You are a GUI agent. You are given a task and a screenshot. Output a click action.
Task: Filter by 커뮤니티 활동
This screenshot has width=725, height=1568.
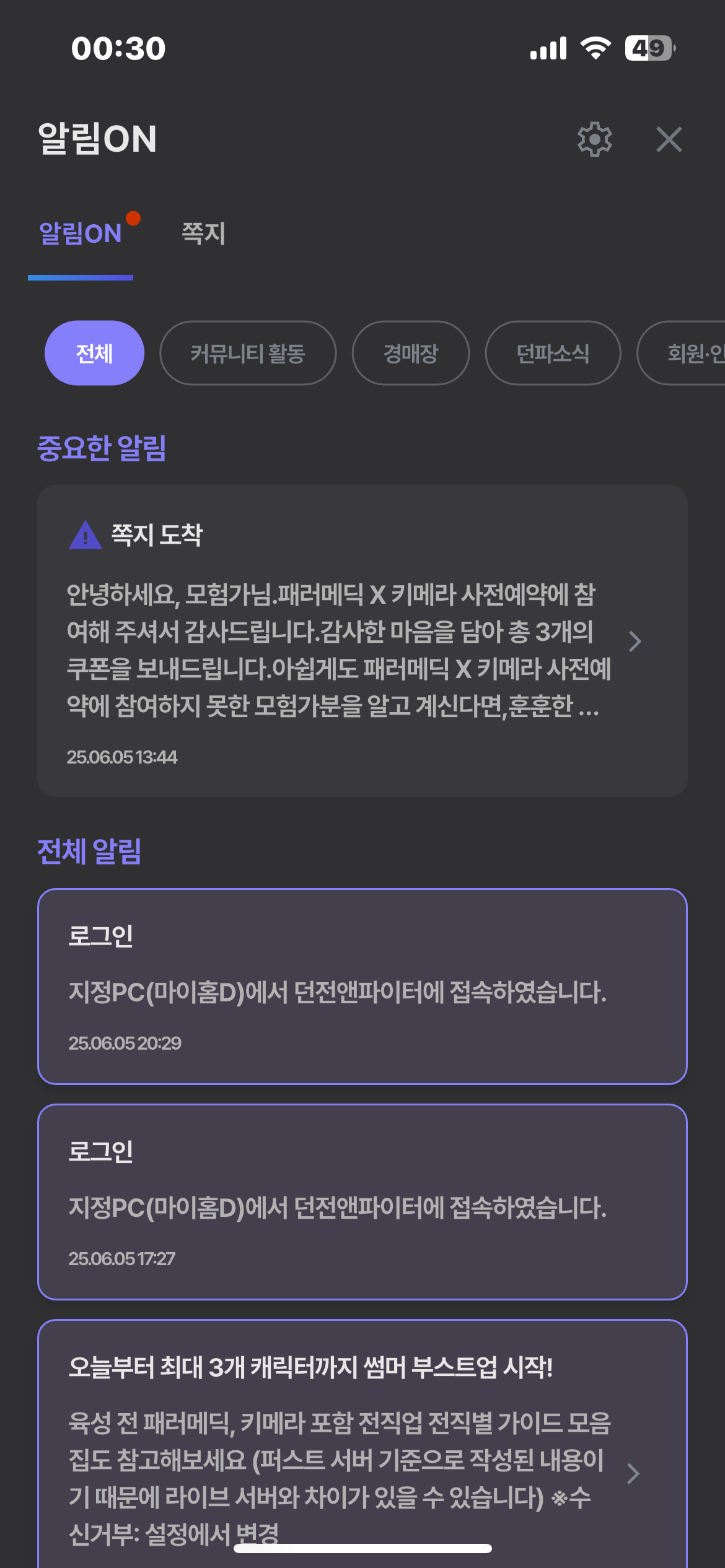pyautogui.click(x=248, y=353)
